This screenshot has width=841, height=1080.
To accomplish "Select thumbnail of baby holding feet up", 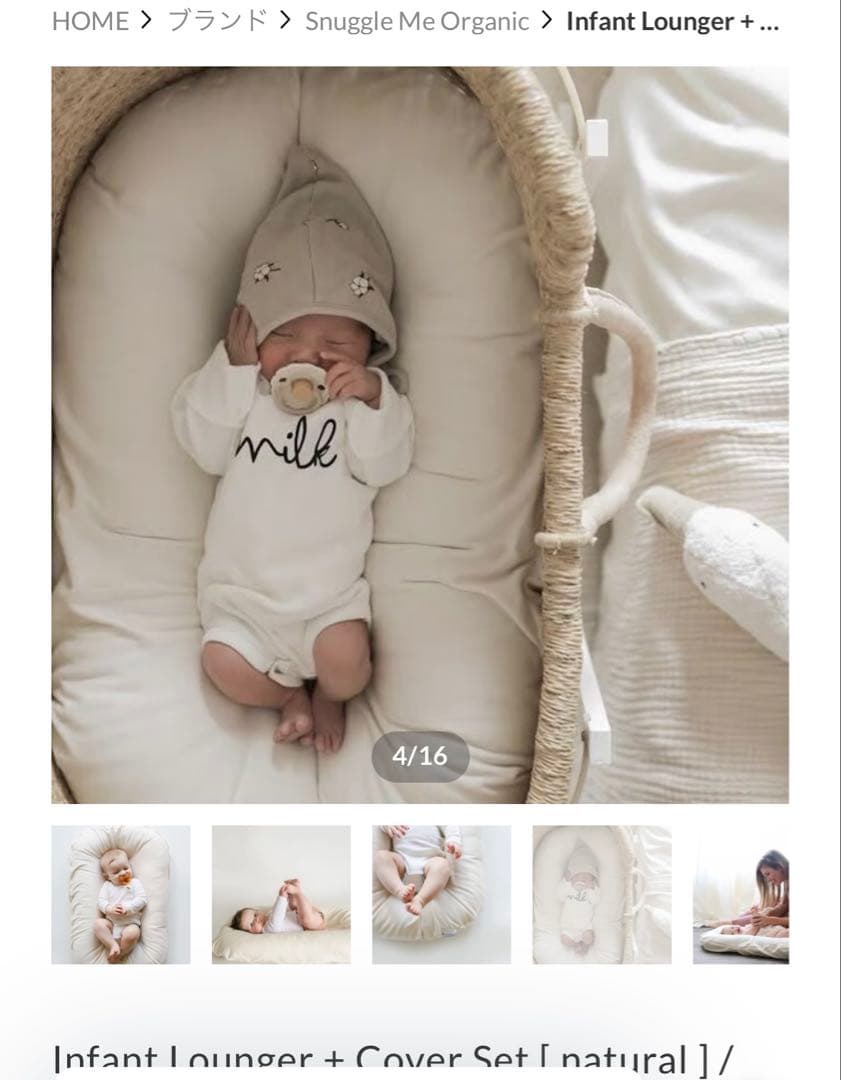I will tap(281, 894).
